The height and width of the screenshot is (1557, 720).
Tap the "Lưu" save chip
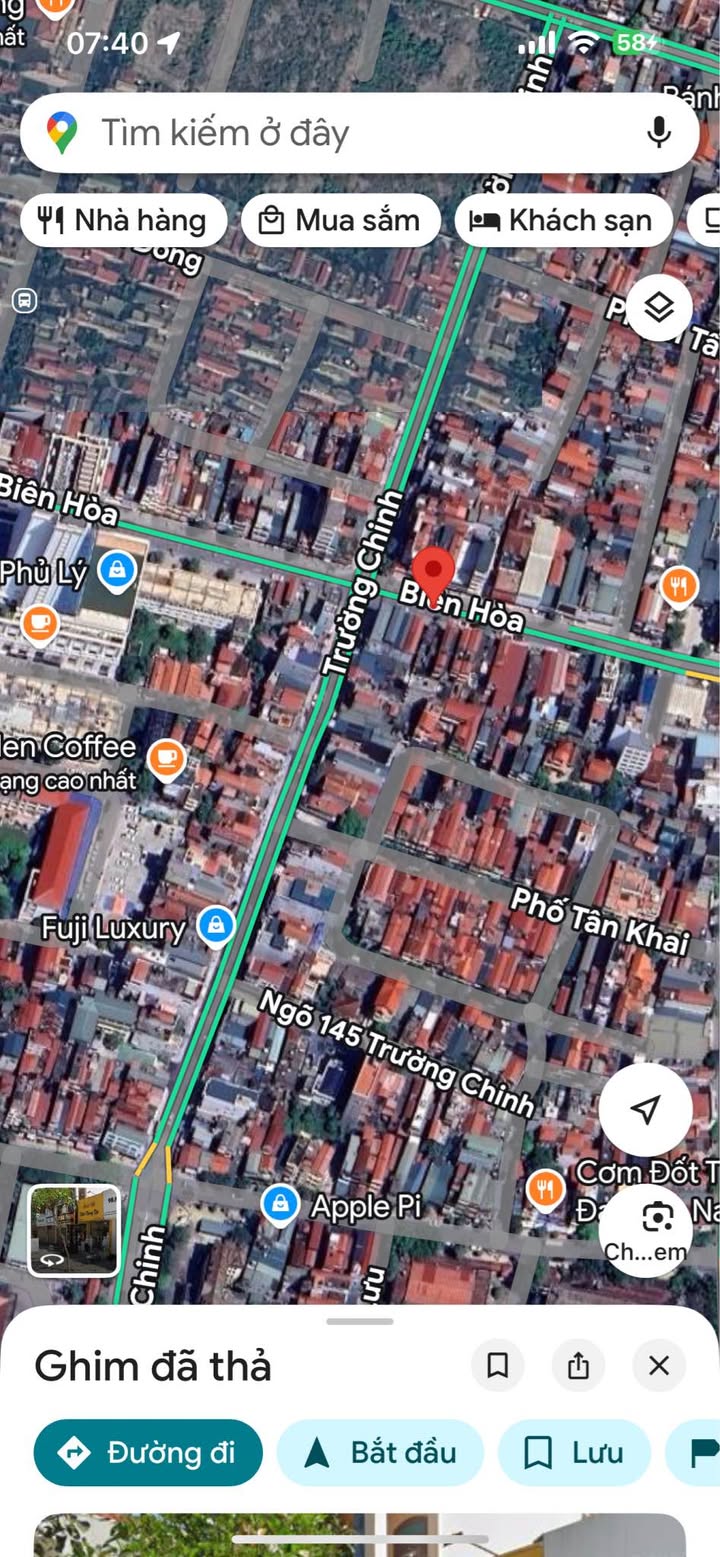pyautogui.click(x=574, y=1453)
